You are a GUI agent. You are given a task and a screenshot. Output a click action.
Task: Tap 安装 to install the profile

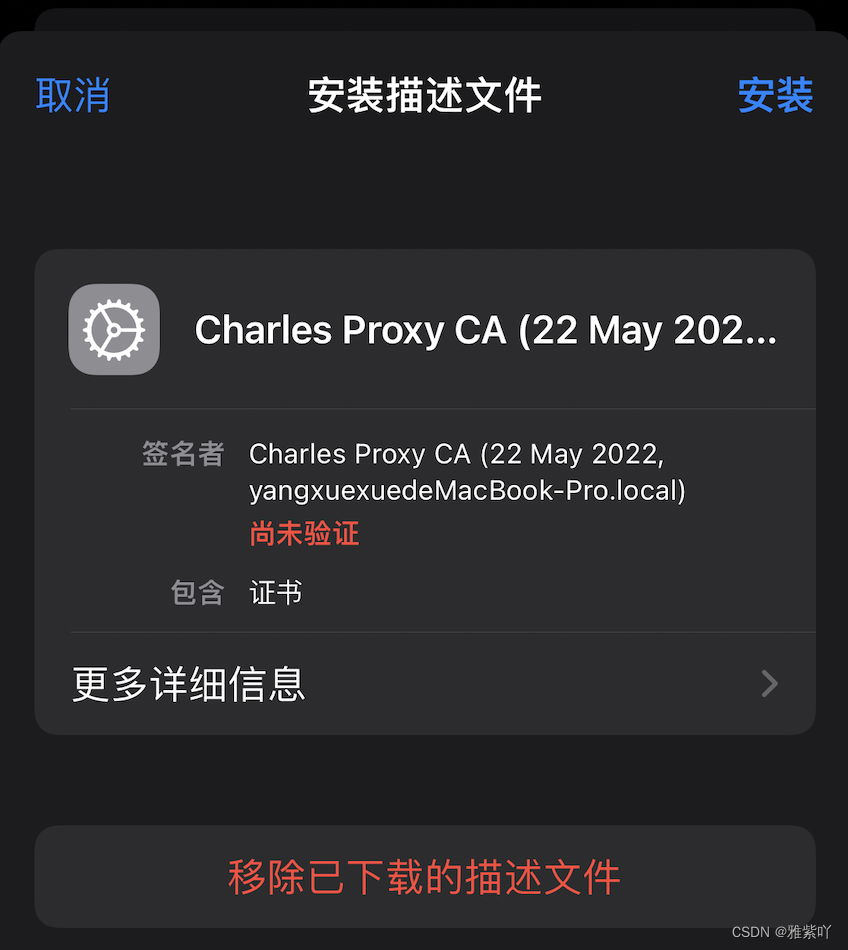[775, 96]
